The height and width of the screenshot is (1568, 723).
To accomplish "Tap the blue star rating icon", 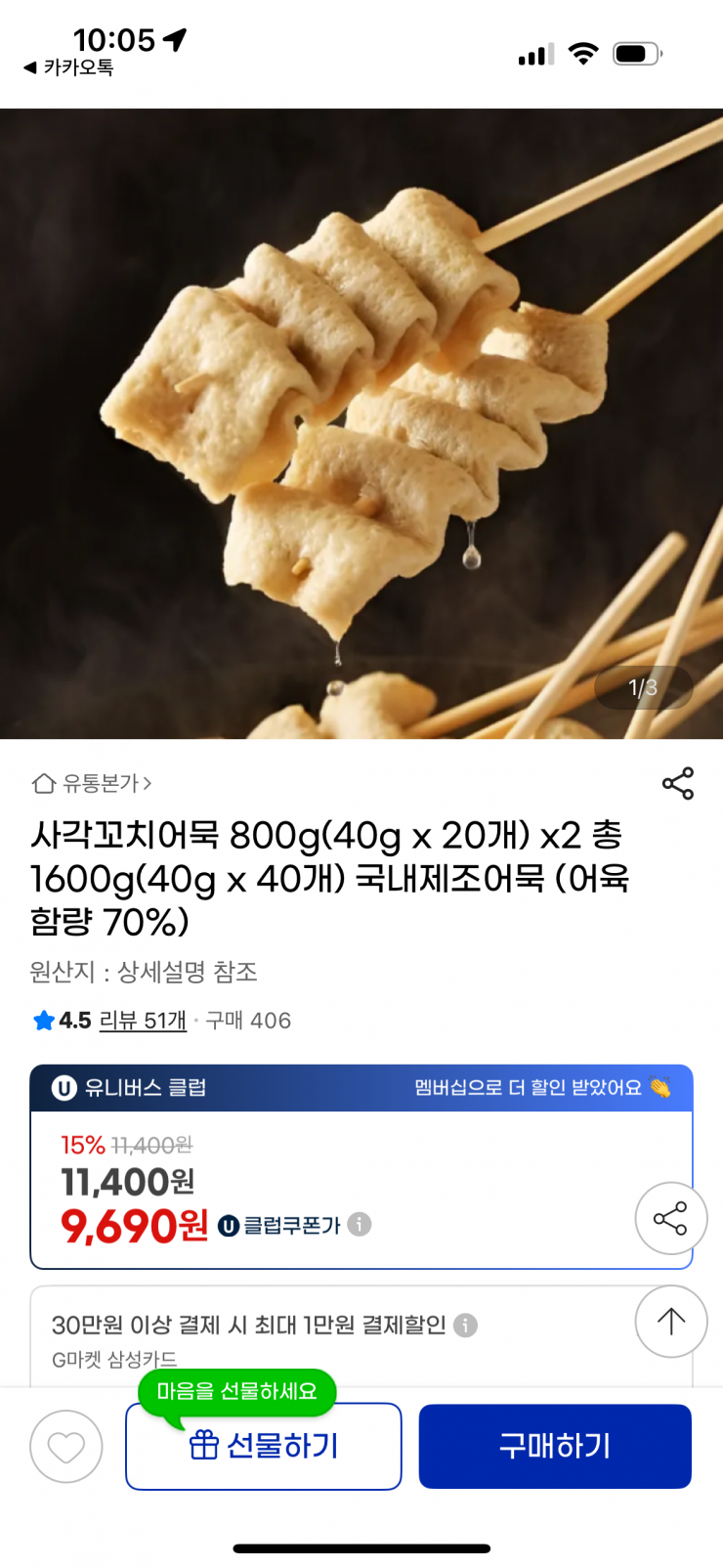I will click(x=42, y=1020).
